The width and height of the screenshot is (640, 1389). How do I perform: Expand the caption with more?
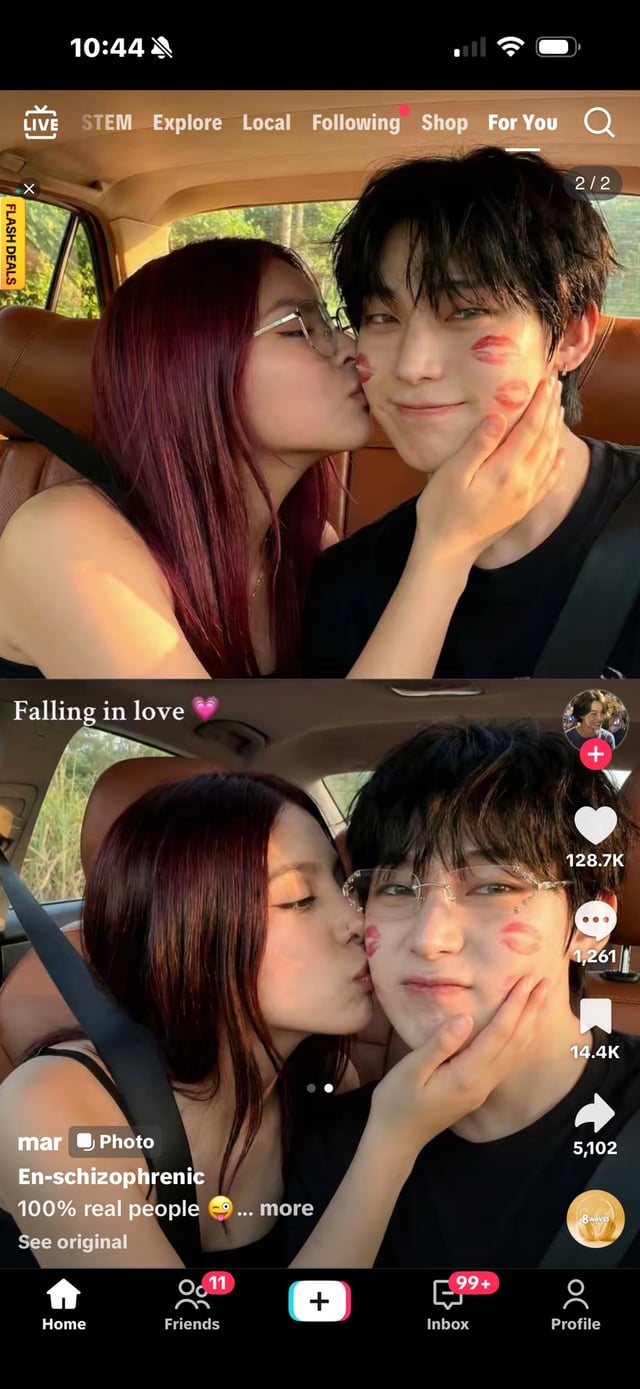(x=286, y=1208)
